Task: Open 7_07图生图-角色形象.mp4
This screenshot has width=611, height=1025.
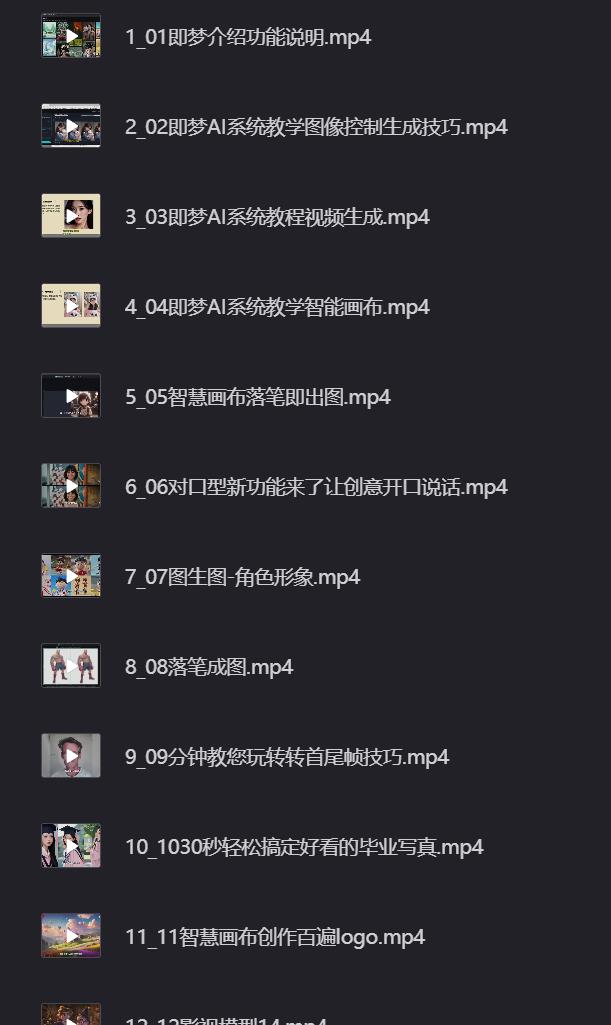Action: coord(242,577)
